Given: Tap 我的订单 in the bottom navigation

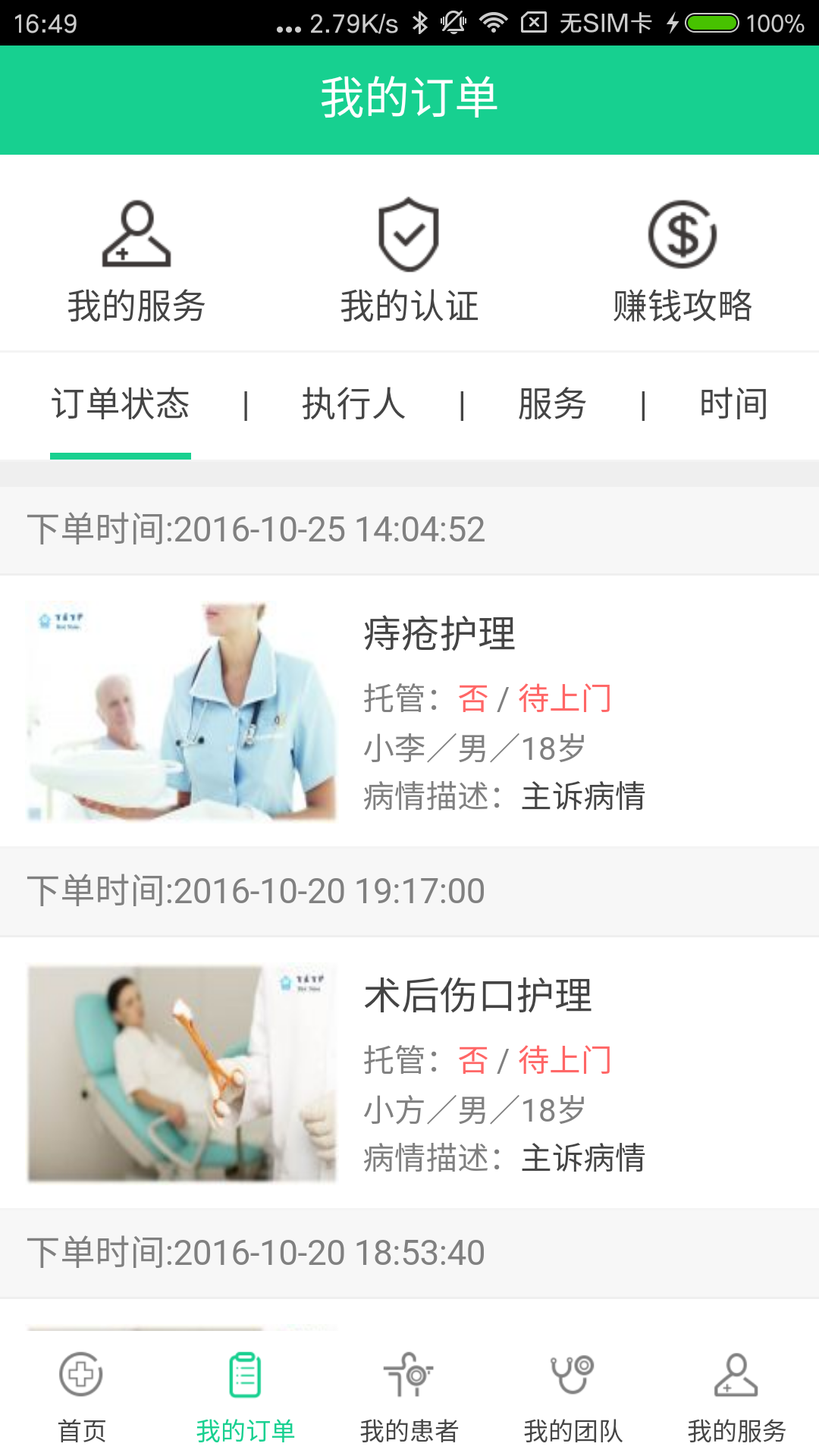Looking at the screenshot, I should click(x=246, y=1395).
